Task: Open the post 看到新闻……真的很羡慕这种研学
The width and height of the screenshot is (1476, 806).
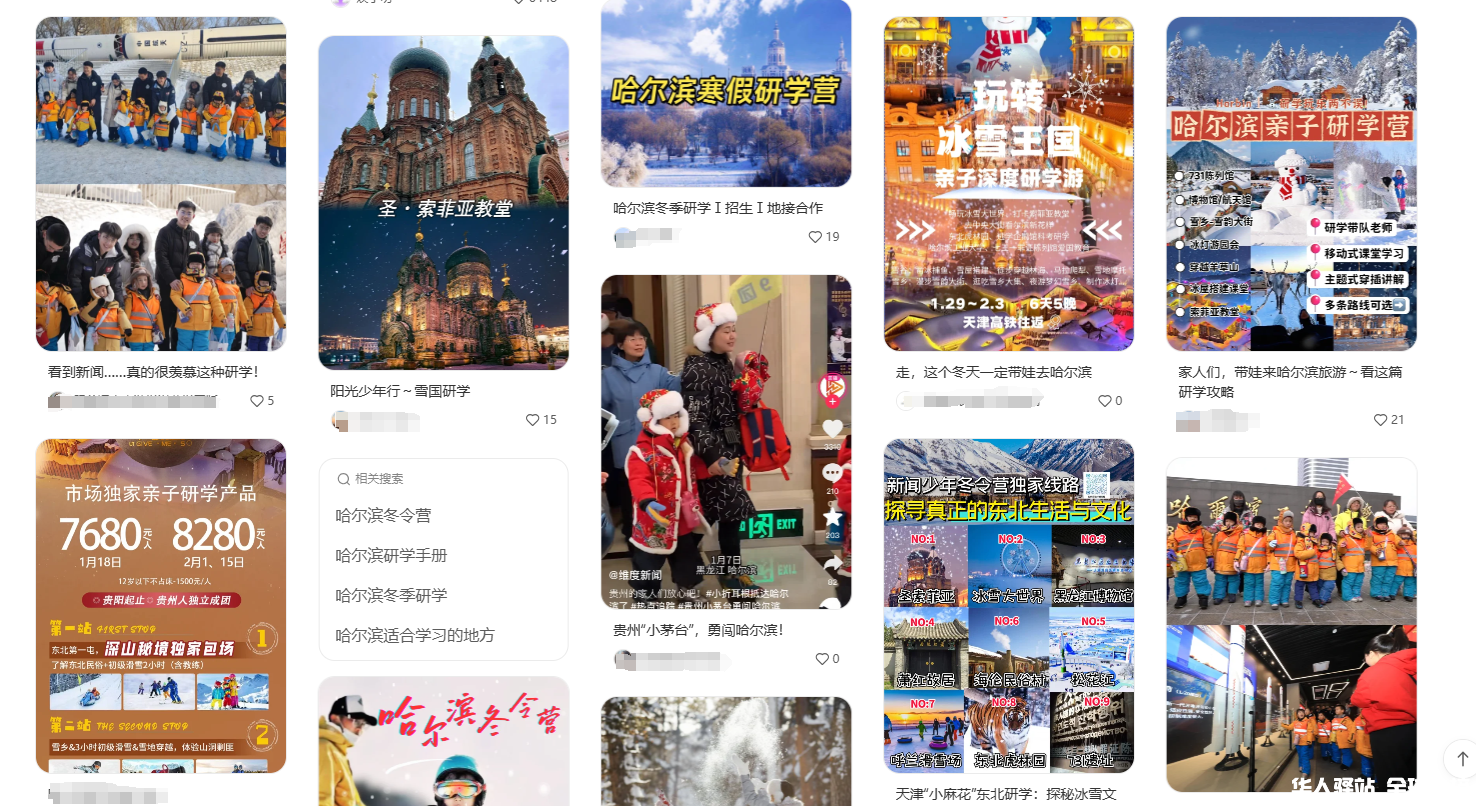Action: coord(160,184)
